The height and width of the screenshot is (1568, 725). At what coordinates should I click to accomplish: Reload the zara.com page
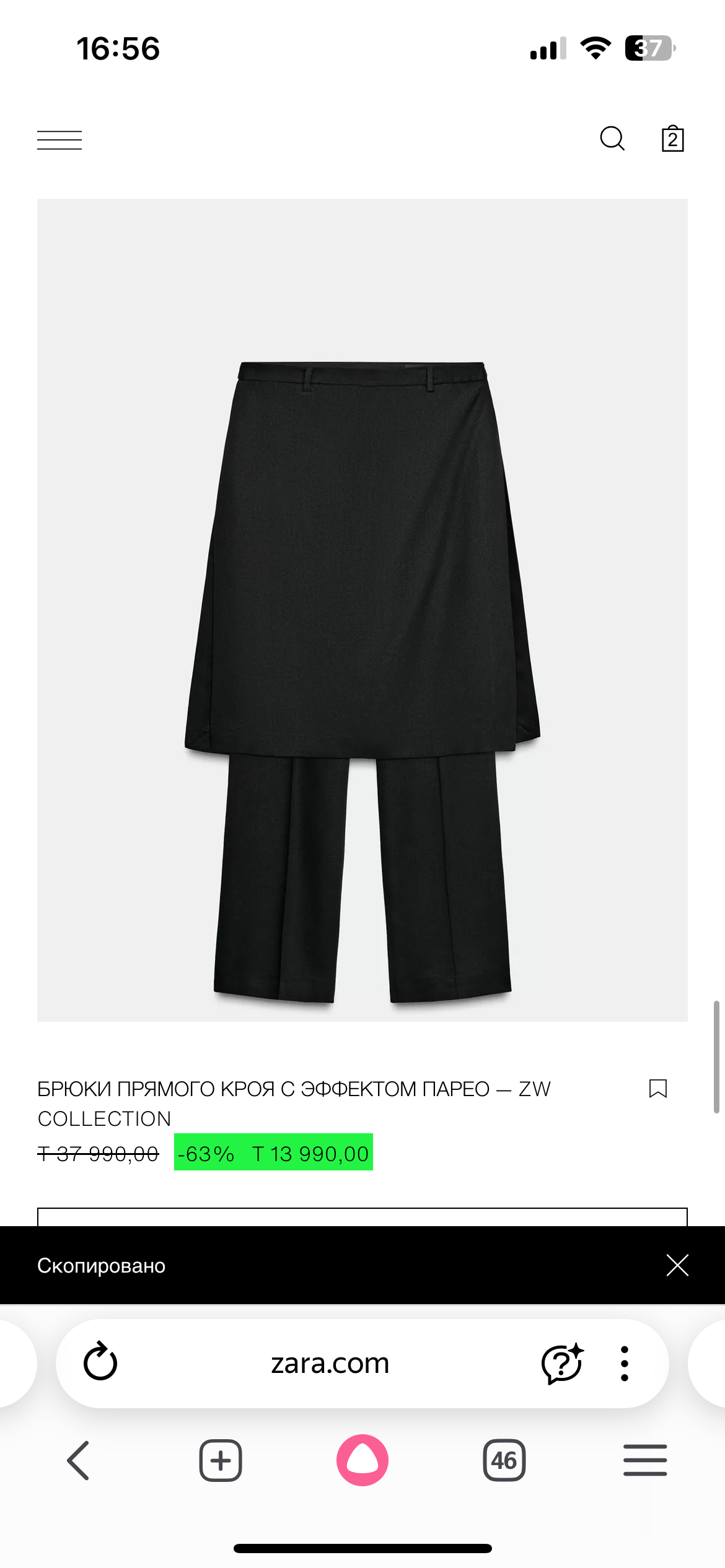pyautogui.click(x=100, y=1362)
